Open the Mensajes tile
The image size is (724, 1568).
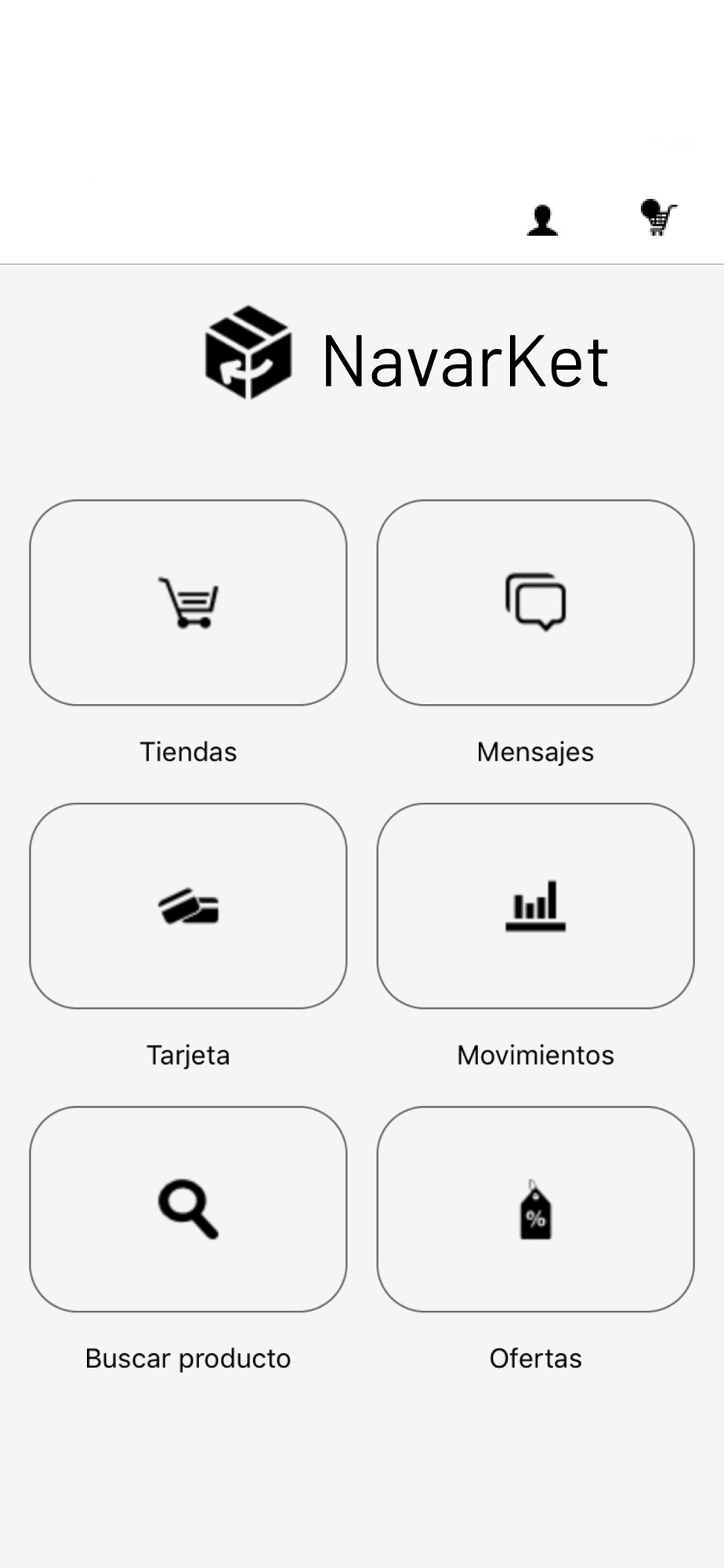click(x=535, y=603)
